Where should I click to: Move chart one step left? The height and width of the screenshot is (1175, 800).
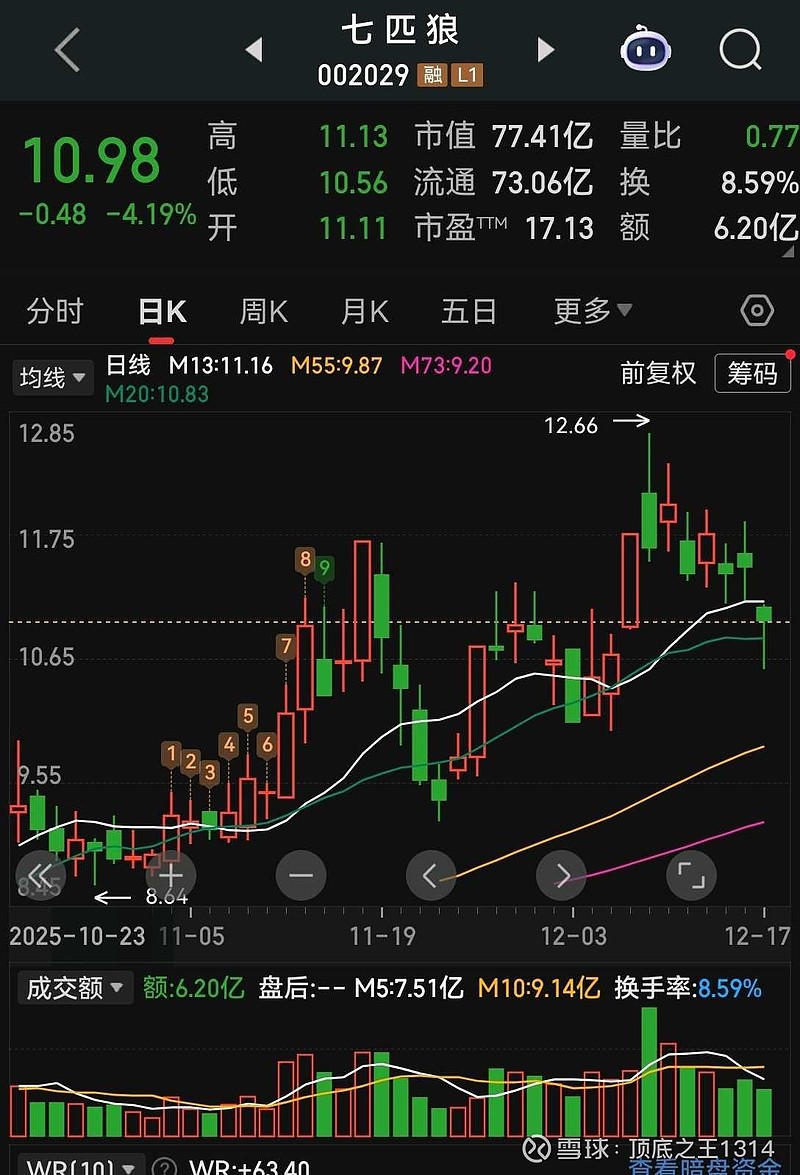click(x=431, y=875)
